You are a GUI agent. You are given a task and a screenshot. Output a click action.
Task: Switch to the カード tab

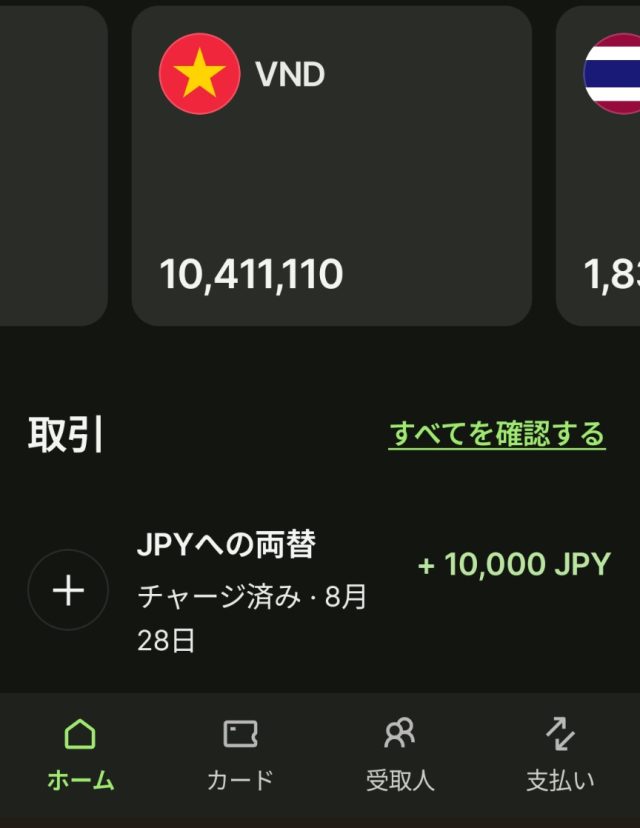(x=240, y=756)
